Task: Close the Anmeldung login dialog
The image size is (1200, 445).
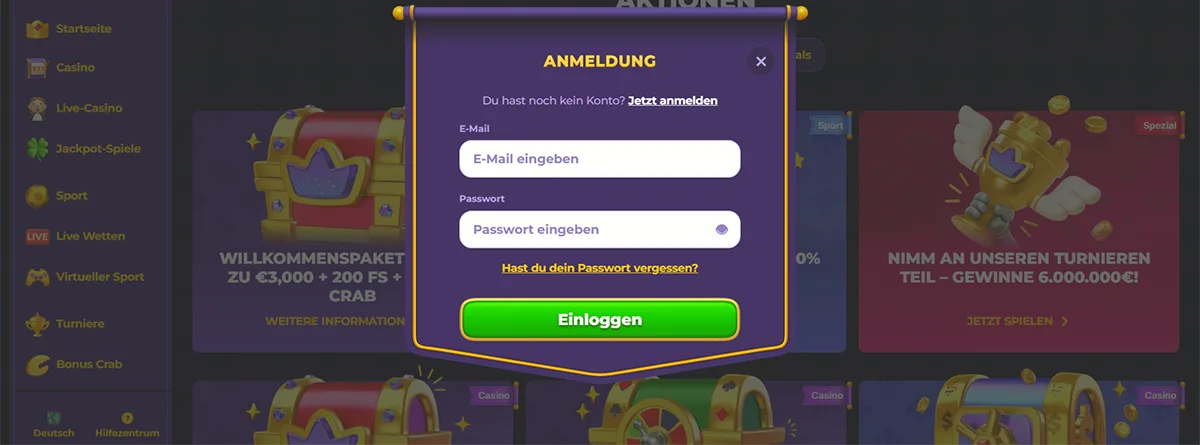Action: [761, 62]
